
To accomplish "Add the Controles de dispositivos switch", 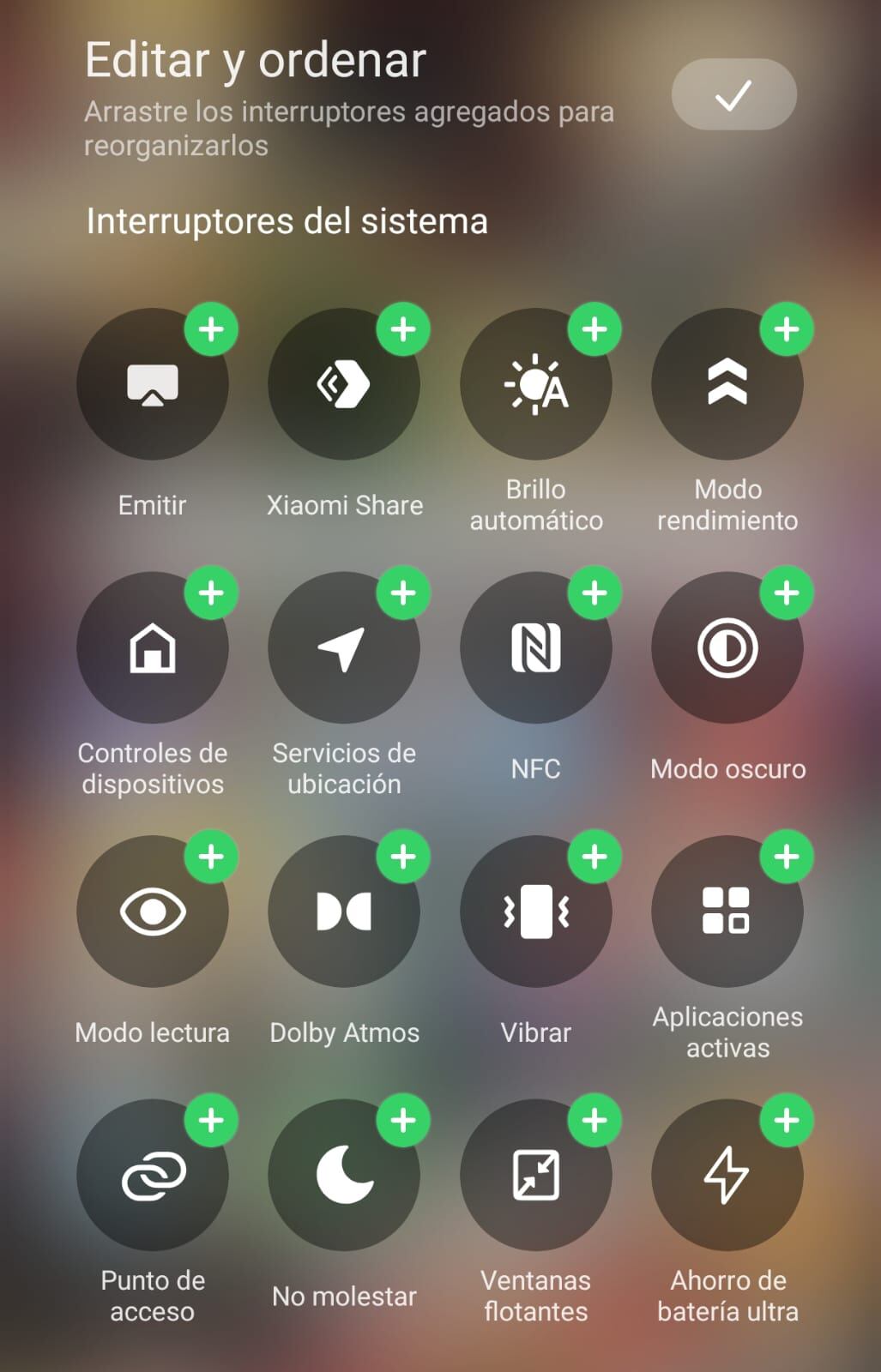I will [x=211, y=593].
